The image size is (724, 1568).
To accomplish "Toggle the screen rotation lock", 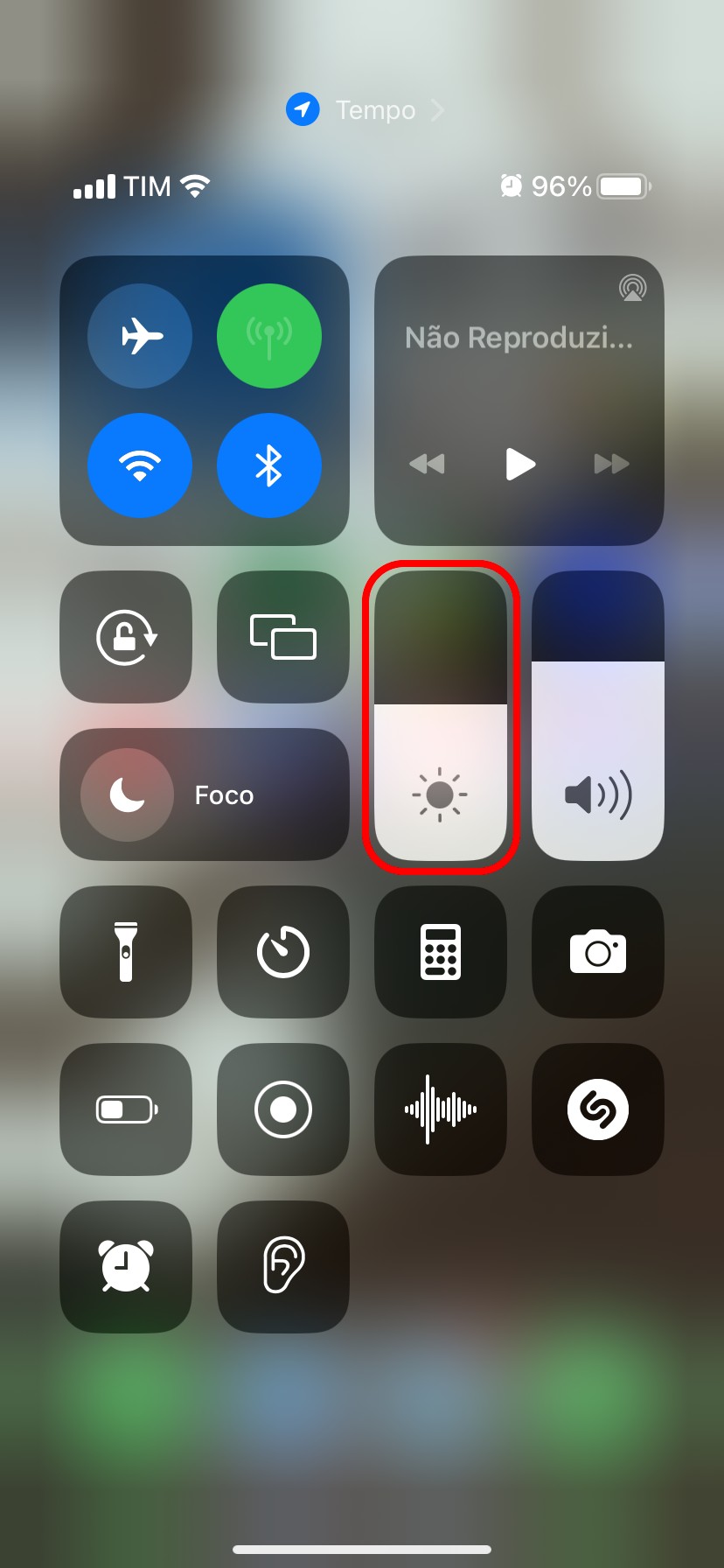I will [126, 637].
